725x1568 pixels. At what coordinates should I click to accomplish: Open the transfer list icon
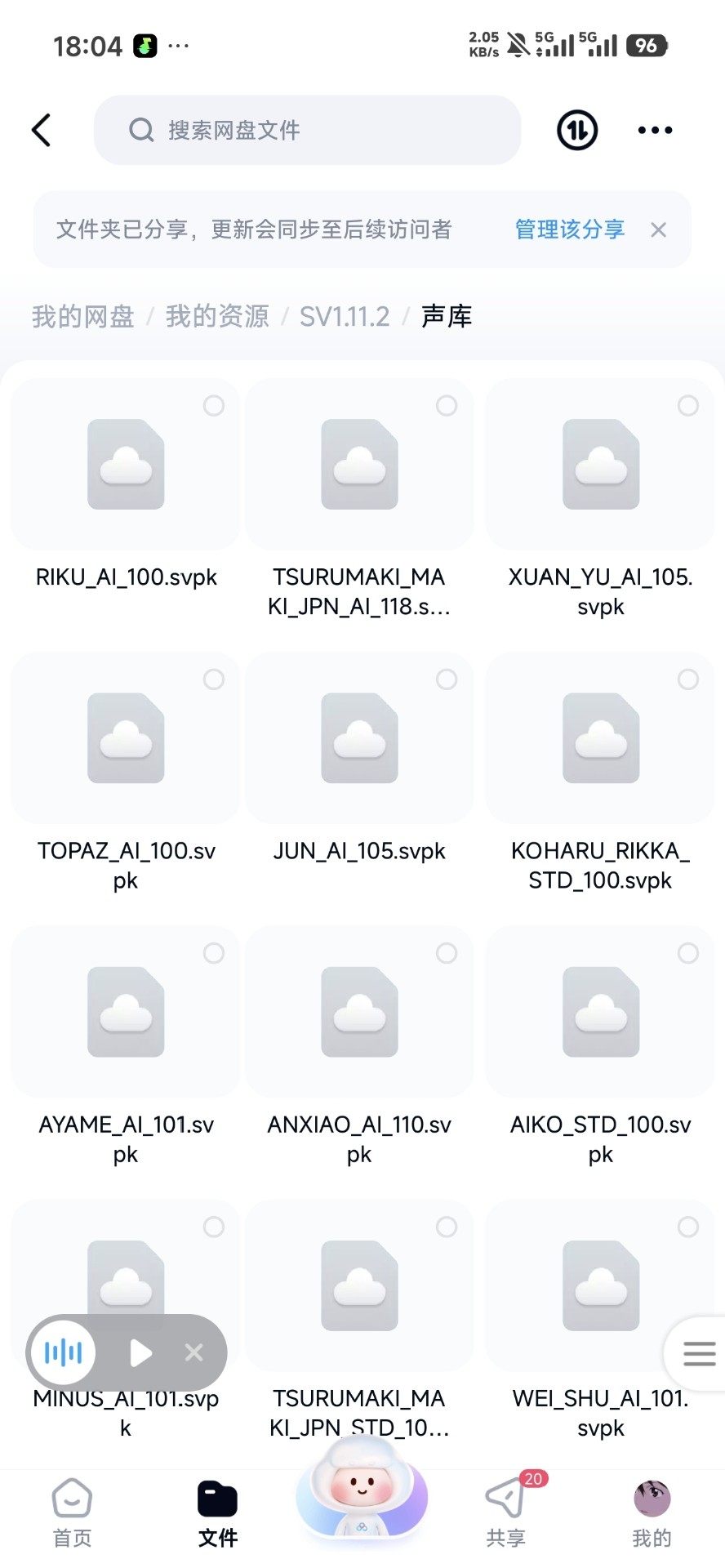point(577,131)
